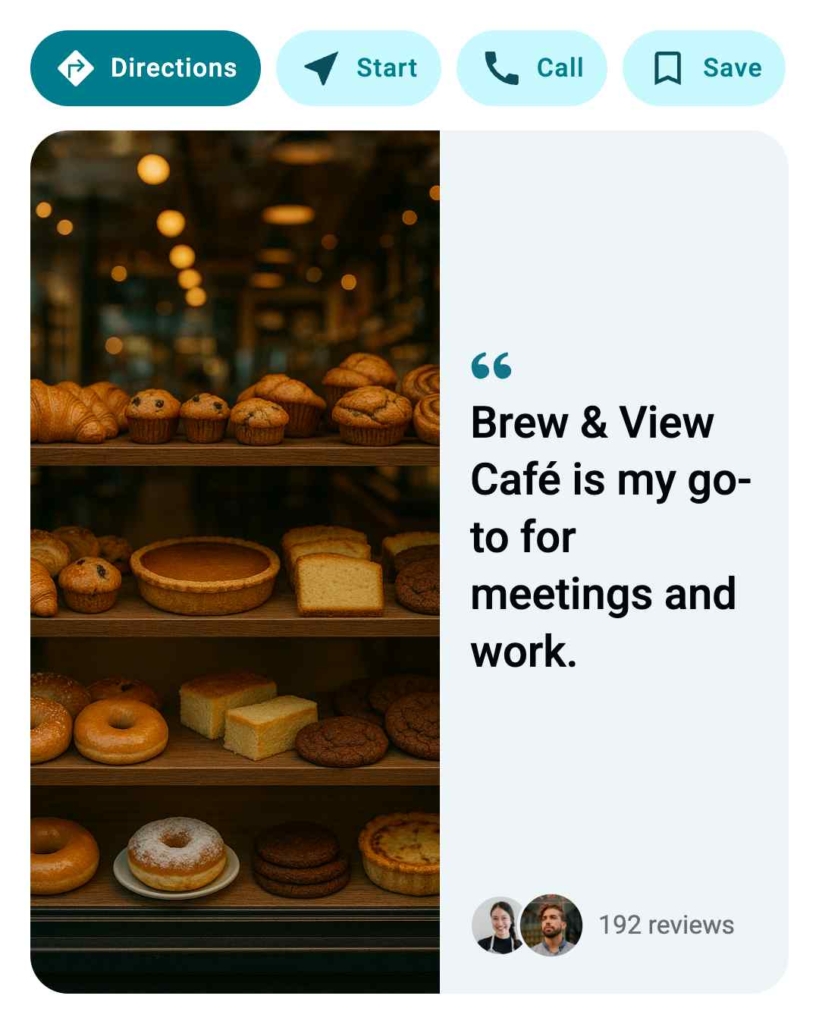The height and width of the screenshot is (1024, 819).
Task: Select the teal quotation mark icon
Action: 492,367
